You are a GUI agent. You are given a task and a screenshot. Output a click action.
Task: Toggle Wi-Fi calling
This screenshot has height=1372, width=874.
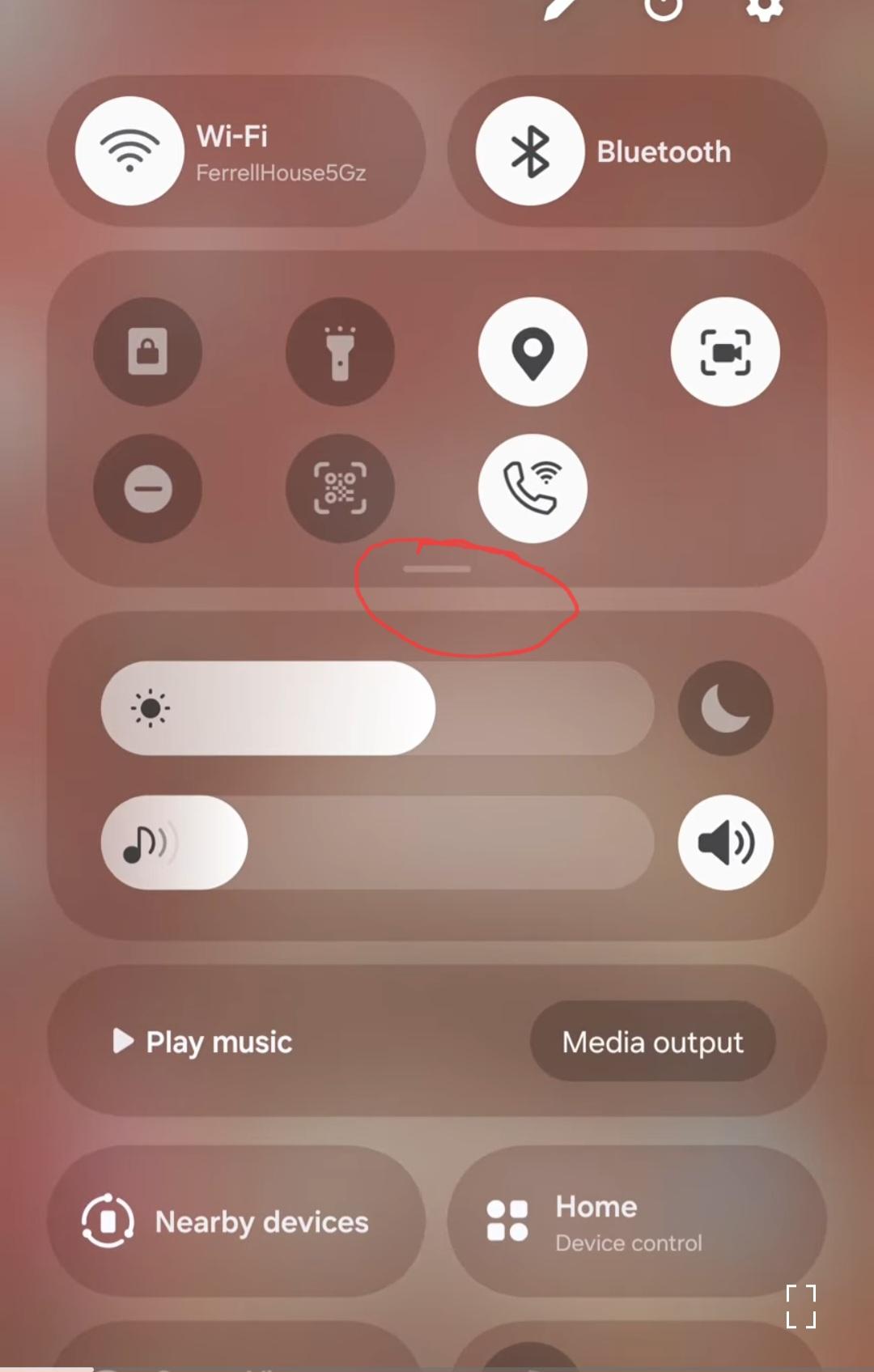coord(532,488)
